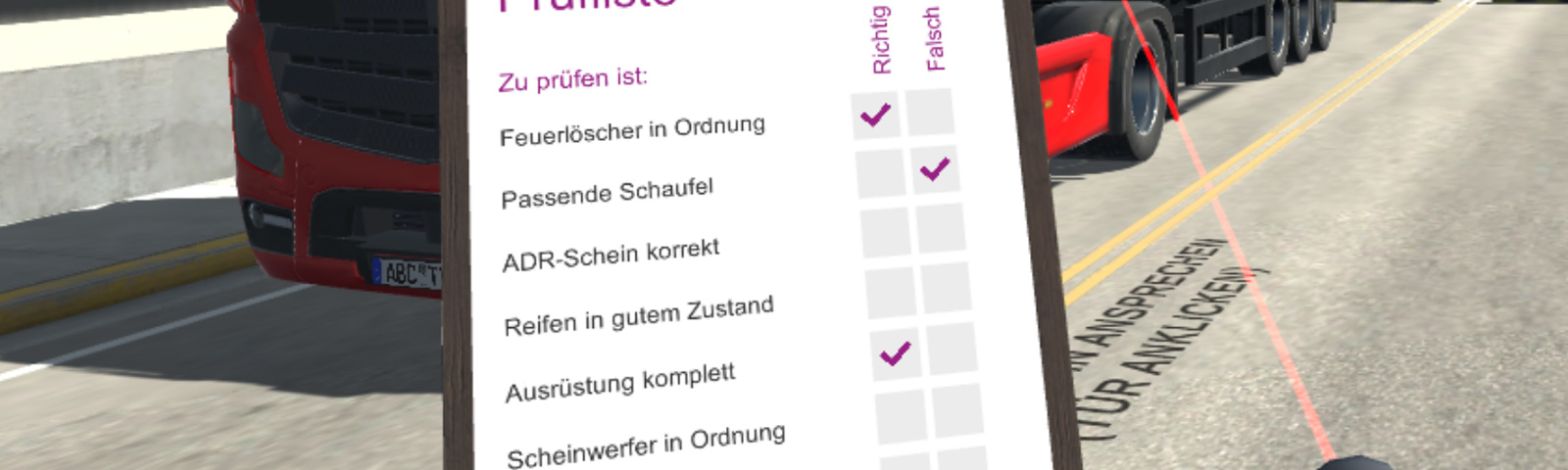Viewport: 1568px width, 470px height.
Task: Mark Ausrüstung komplett as Falsch
Action: [952, 349]
